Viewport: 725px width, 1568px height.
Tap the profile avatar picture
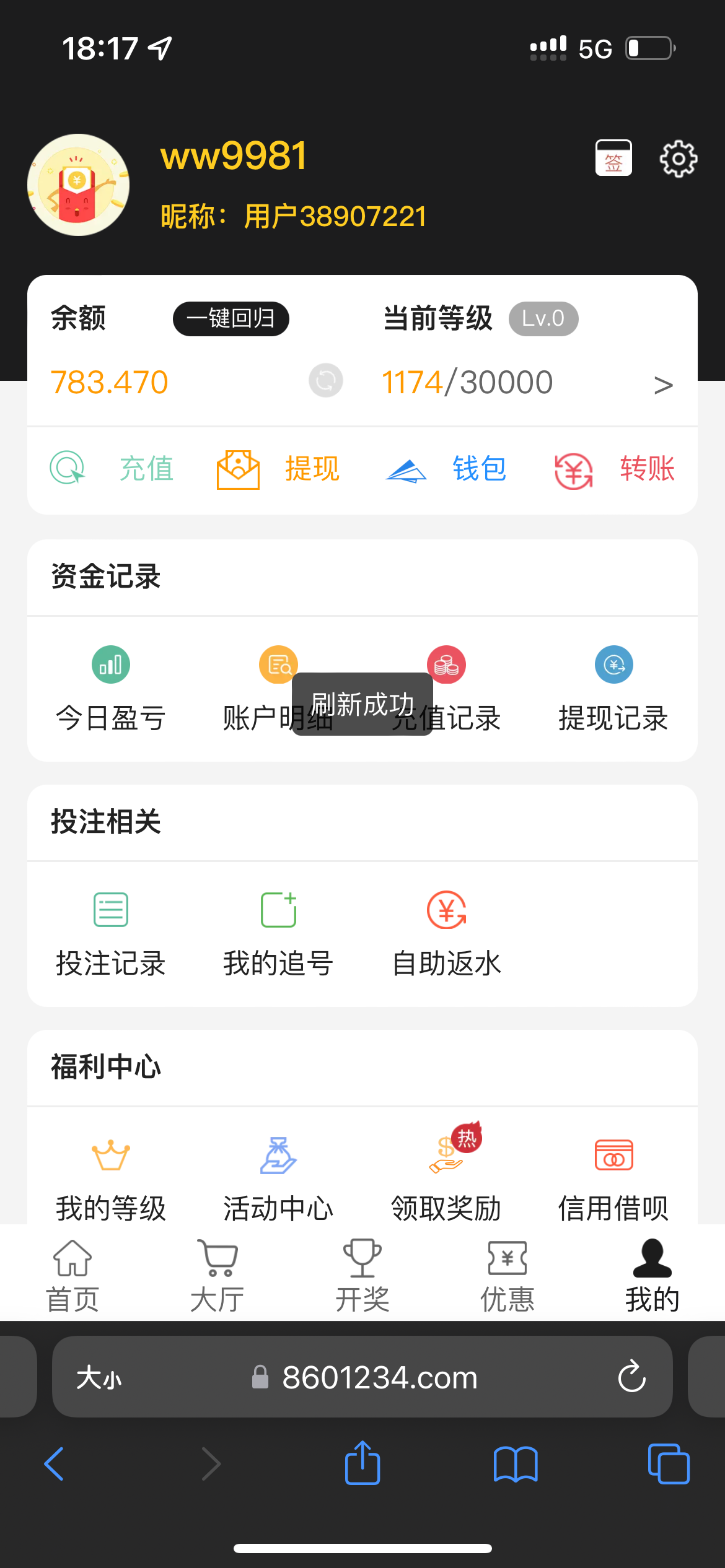coord(79,185)
